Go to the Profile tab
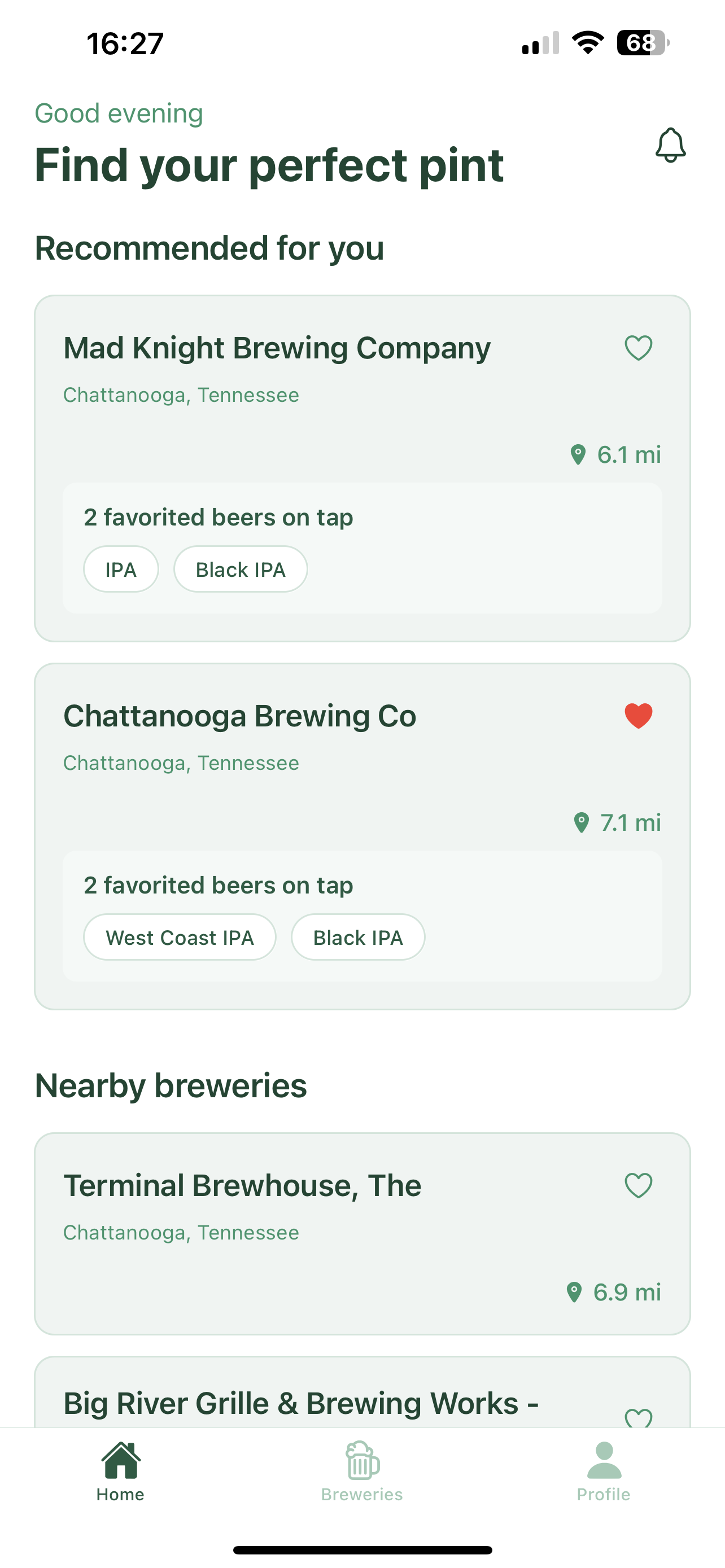725x1568 pixels. 603,1472
